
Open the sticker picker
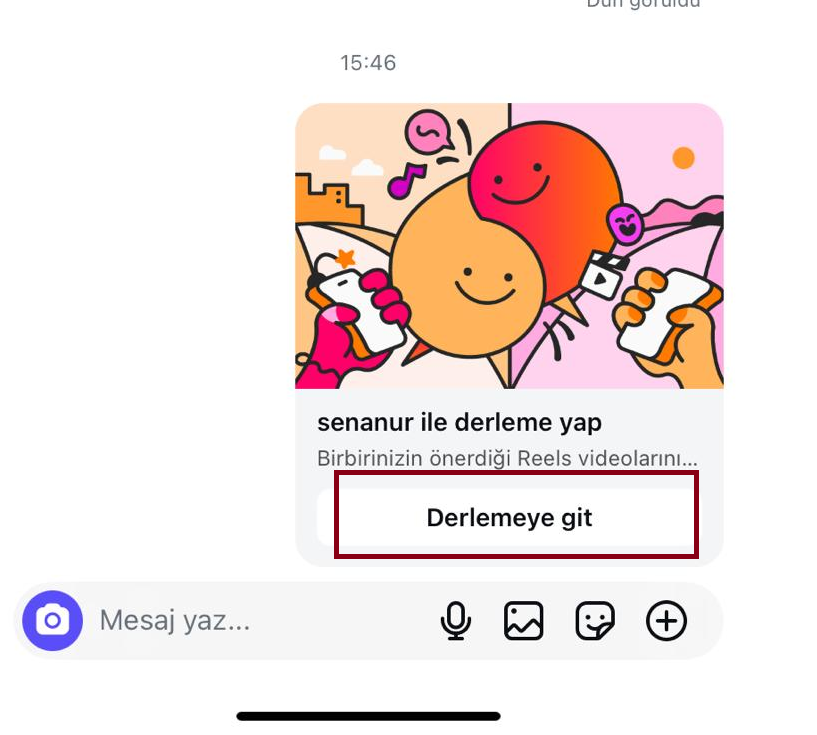(x=595, y=621)
